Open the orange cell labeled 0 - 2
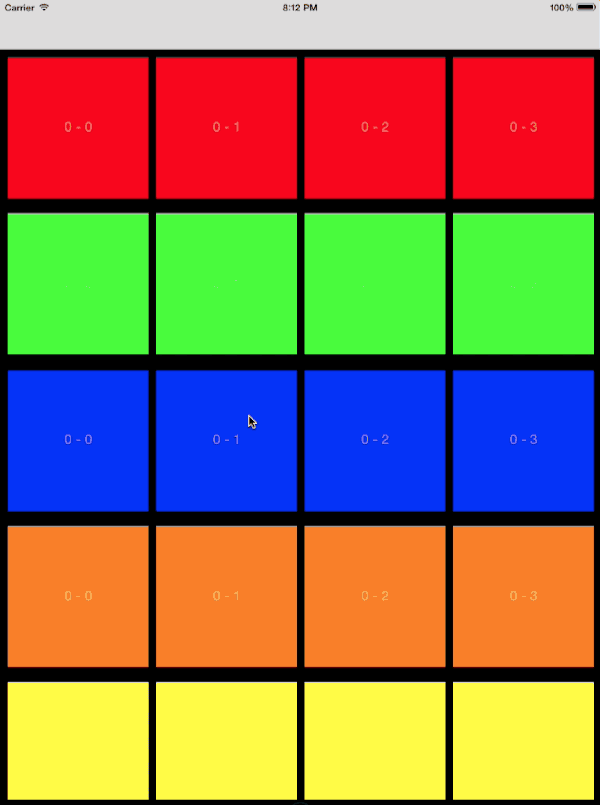Viewport: 600px width, 805px height. (375, 596)
